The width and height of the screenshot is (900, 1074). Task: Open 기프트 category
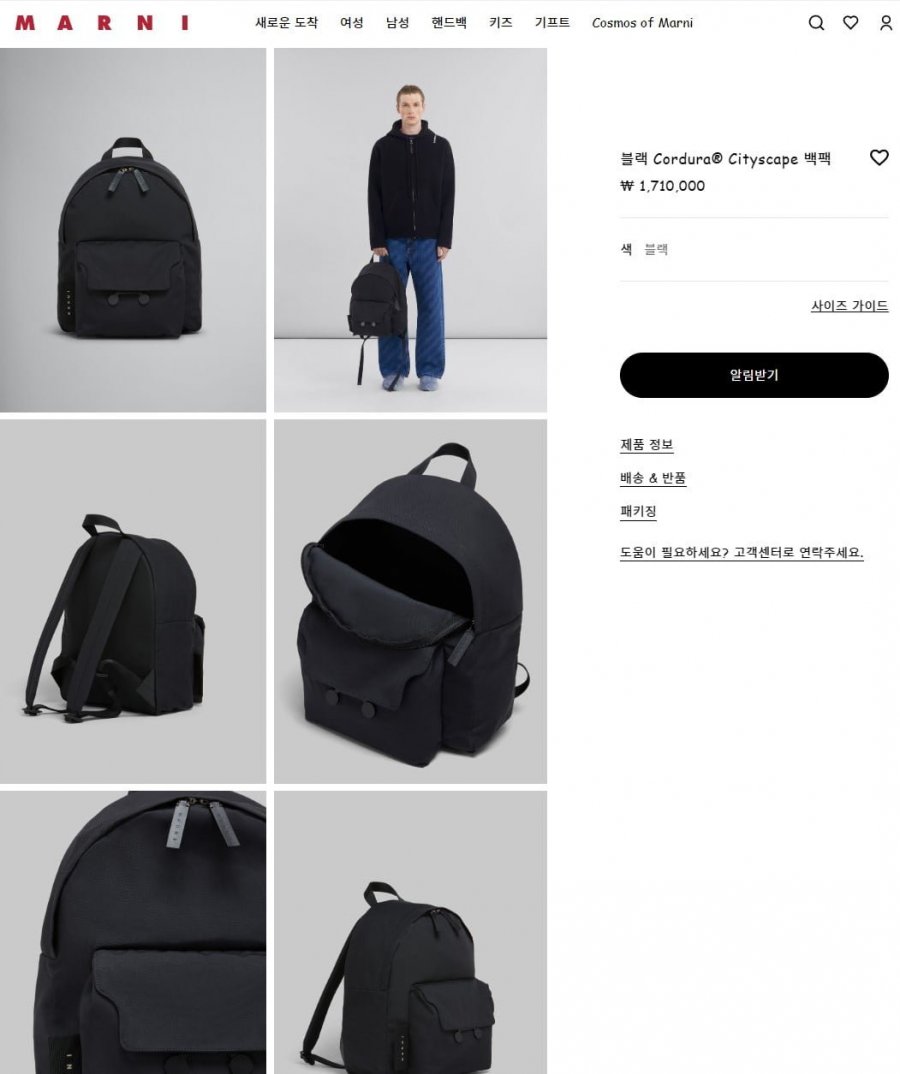(552, 23)
